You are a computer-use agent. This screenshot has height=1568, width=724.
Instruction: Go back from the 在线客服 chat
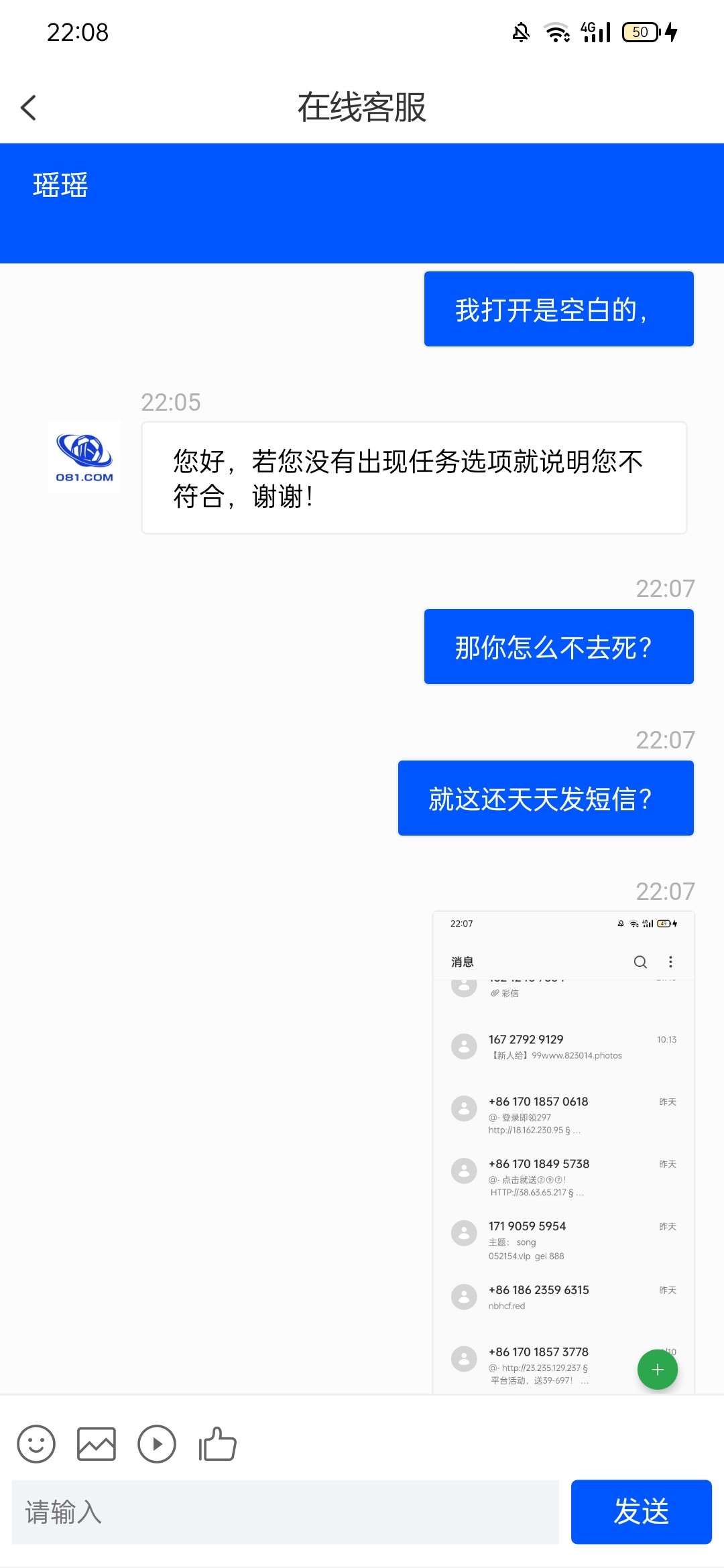[x=28, y=107]
